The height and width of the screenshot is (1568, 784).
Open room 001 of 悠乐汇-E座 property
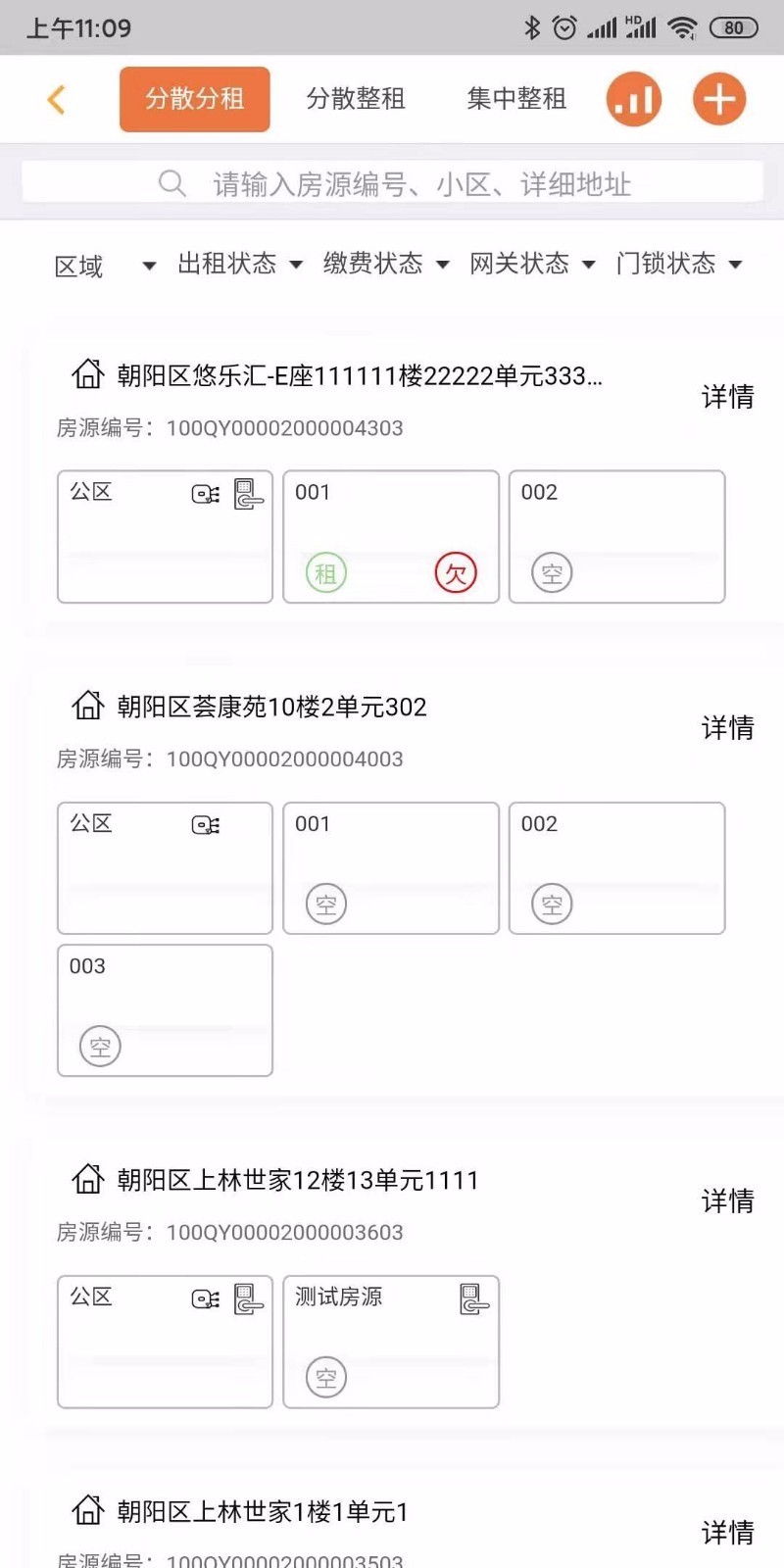(391, 536)
